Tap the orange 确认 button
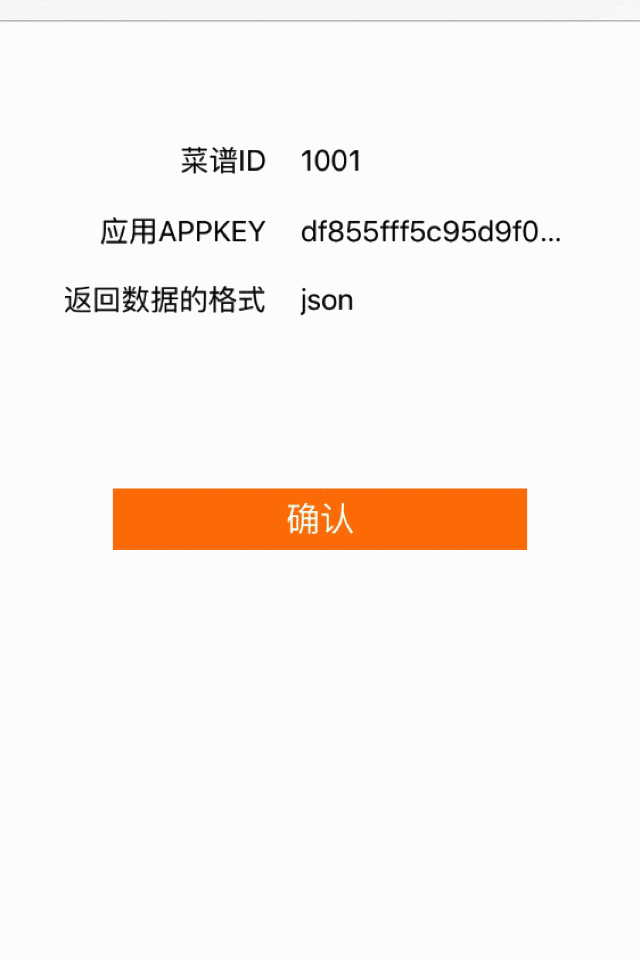640x960 pixels. [320, 519]
